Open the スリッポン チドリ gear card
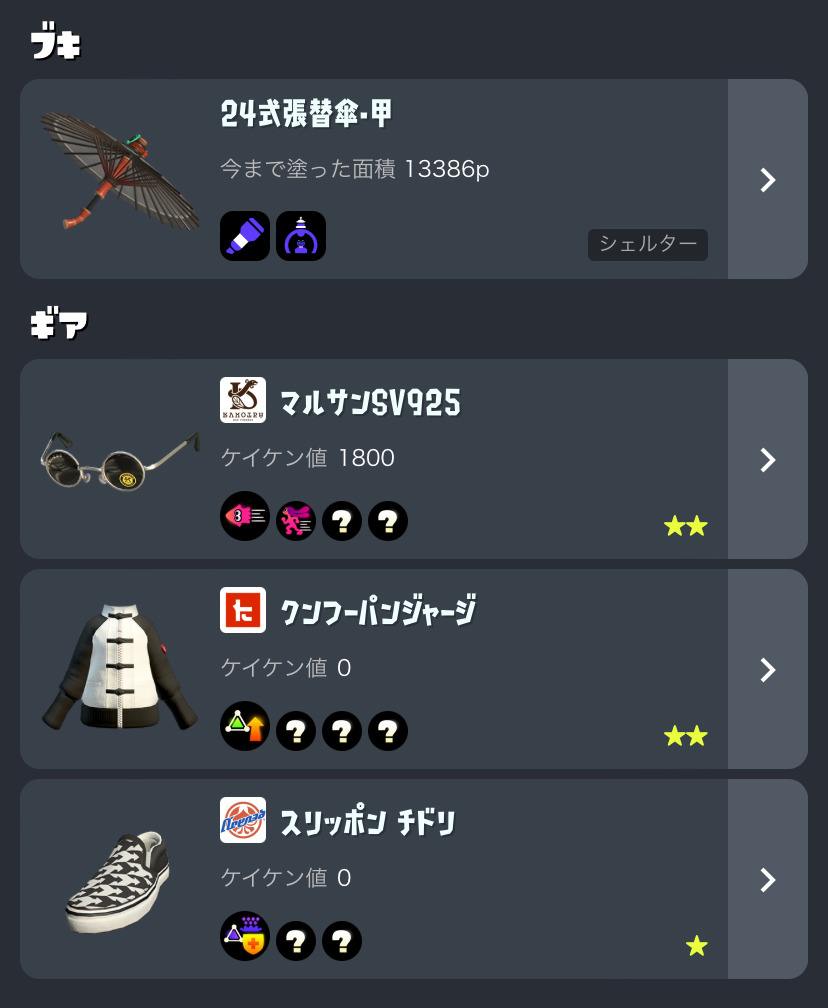The image size is (828, 1008). click(767, 880)
